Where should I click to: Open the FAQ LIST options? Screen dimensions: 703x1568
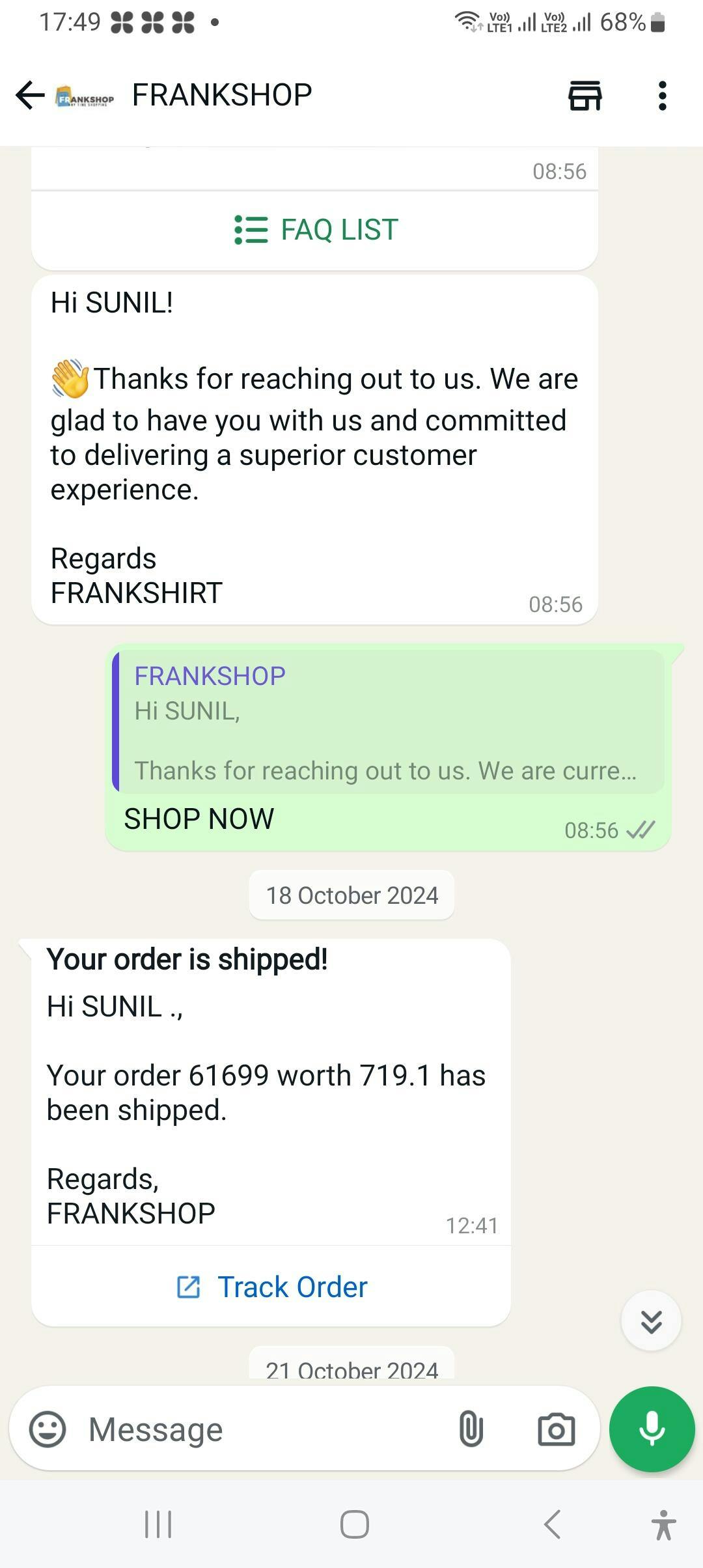[315, 230]
